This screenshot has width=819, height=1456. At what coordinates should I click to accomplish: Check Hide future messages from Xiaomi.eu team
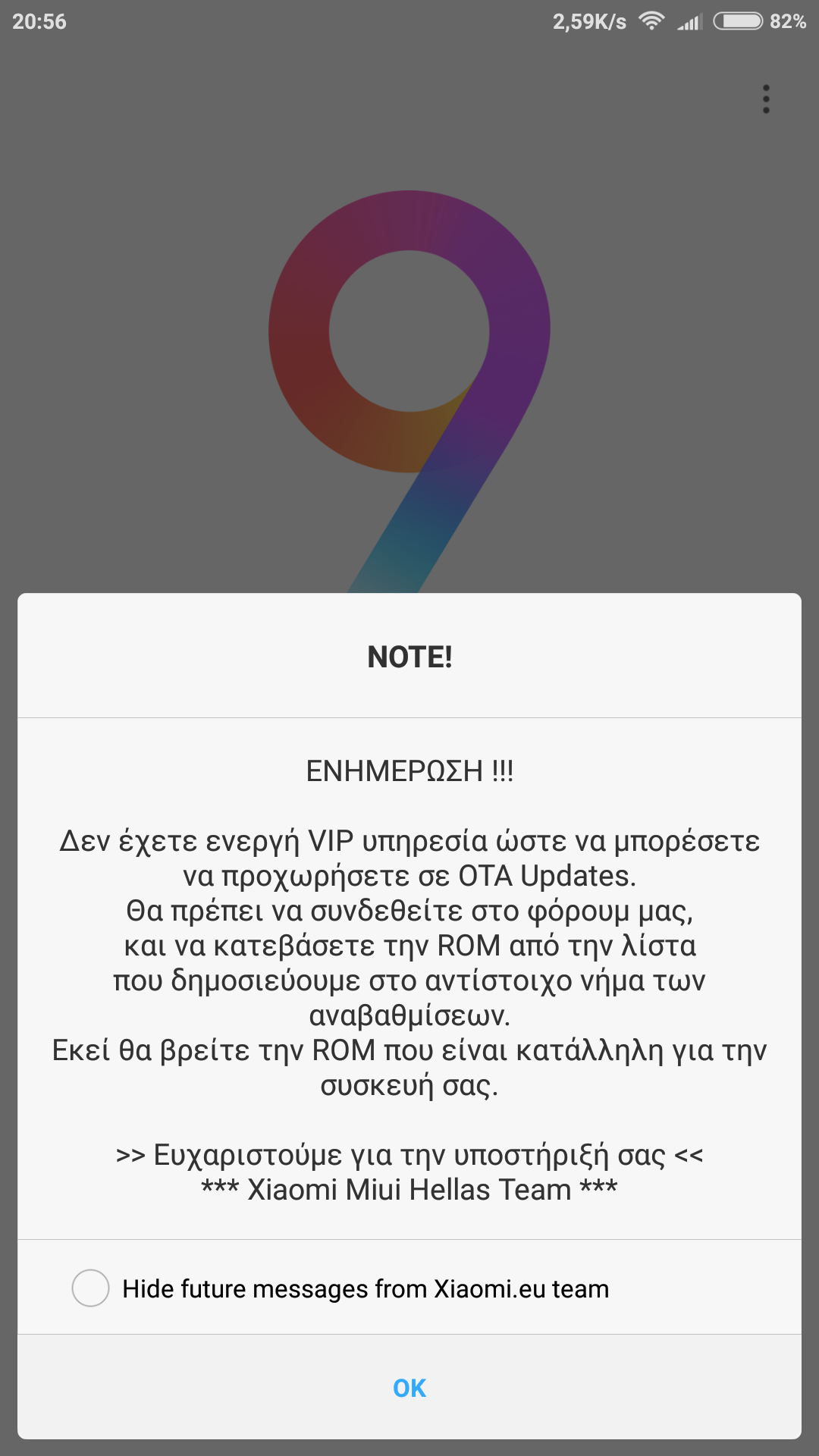(x=91, y=1288)
